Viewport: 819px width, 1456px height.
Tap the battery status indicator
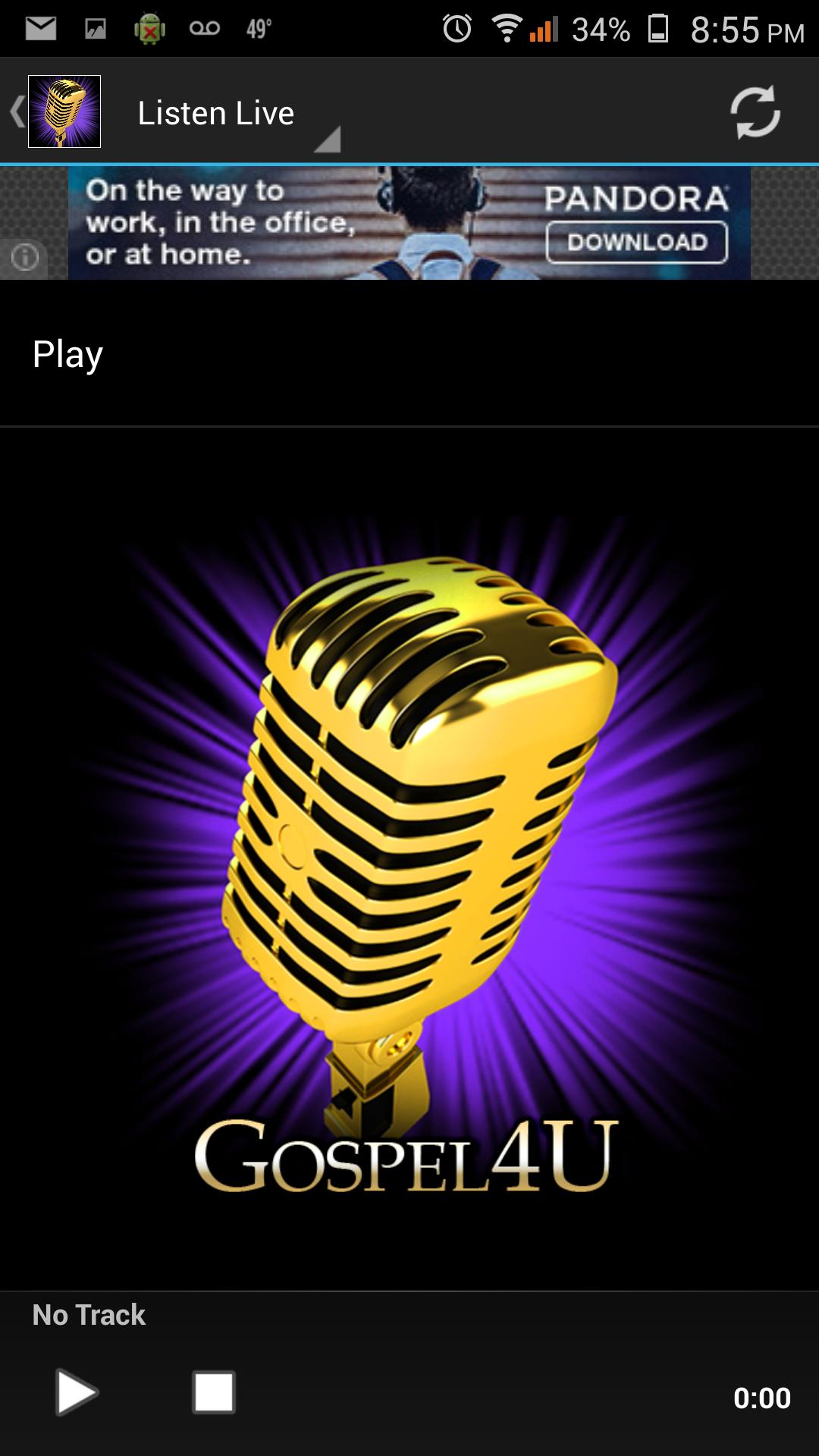click(657, 27)
